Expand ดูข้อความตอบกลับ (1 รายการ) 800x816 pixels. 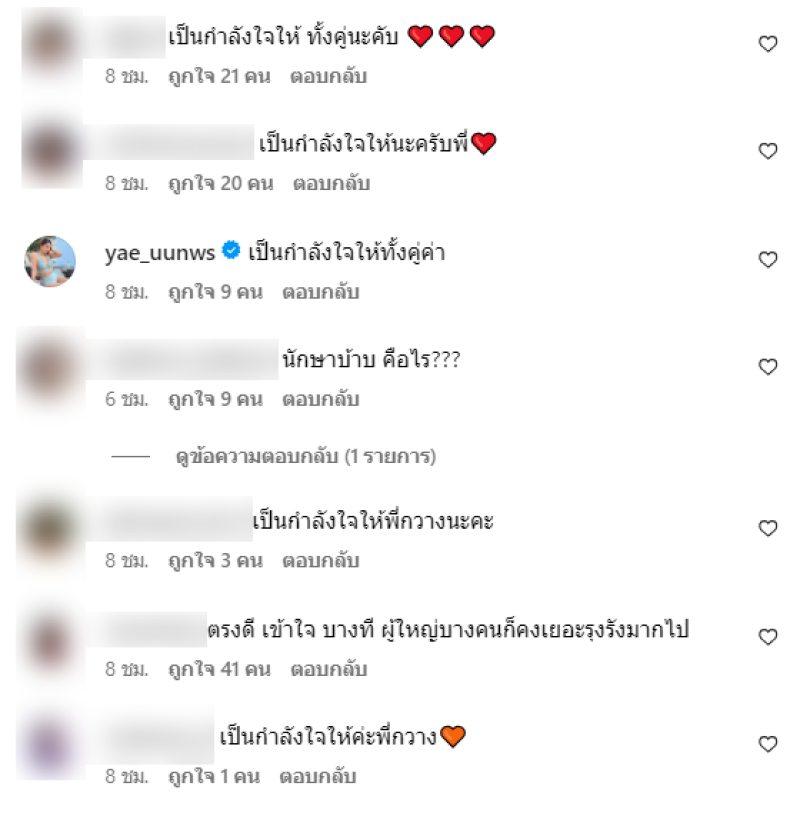point(304,457)
